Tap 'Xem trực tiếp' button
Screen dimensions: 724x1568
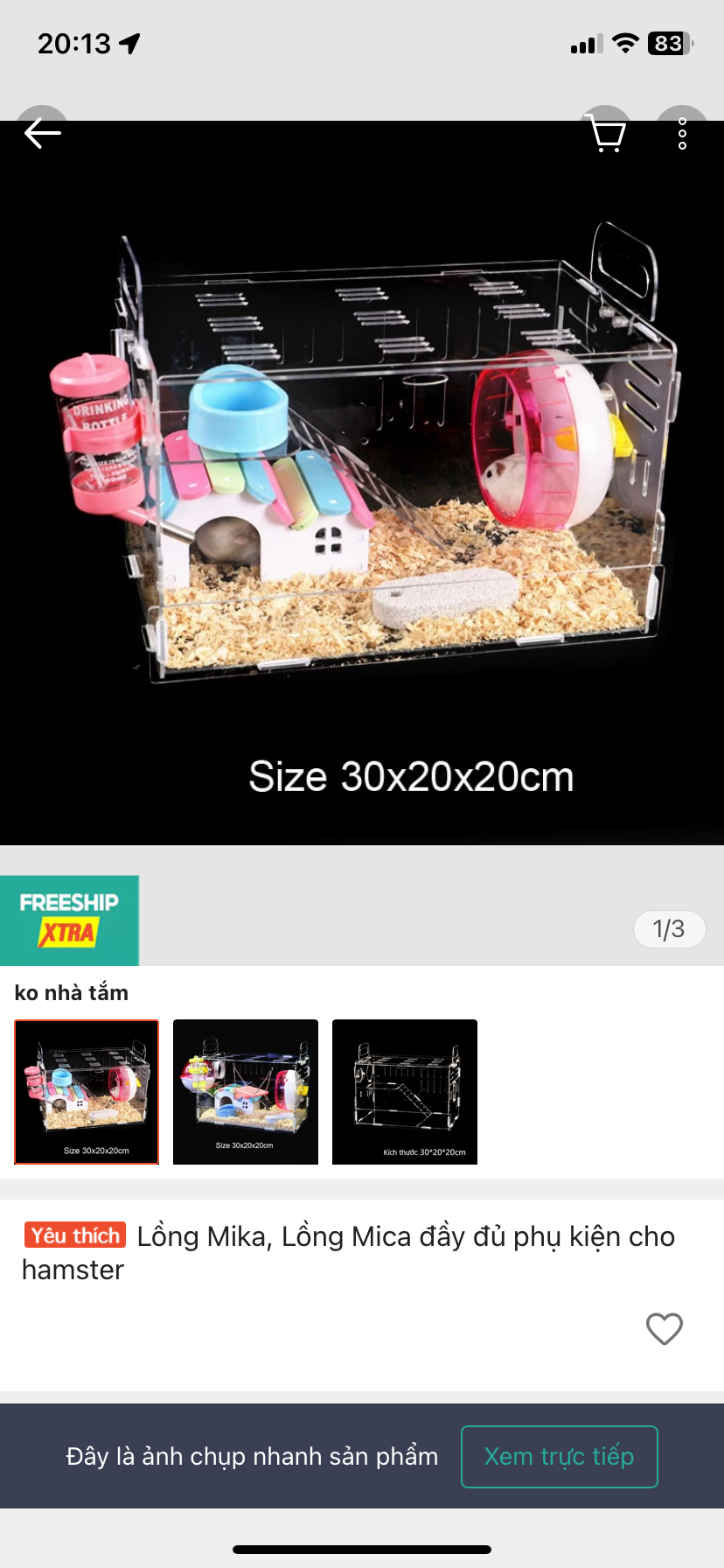point(559,1456)
